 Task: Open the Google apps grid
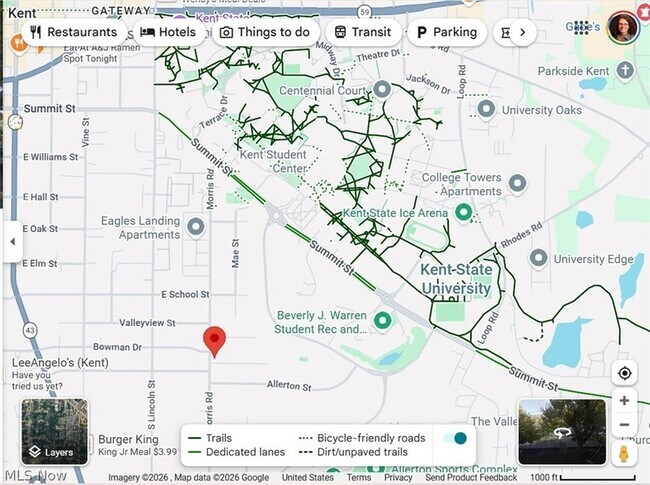[x=581, y=27]
